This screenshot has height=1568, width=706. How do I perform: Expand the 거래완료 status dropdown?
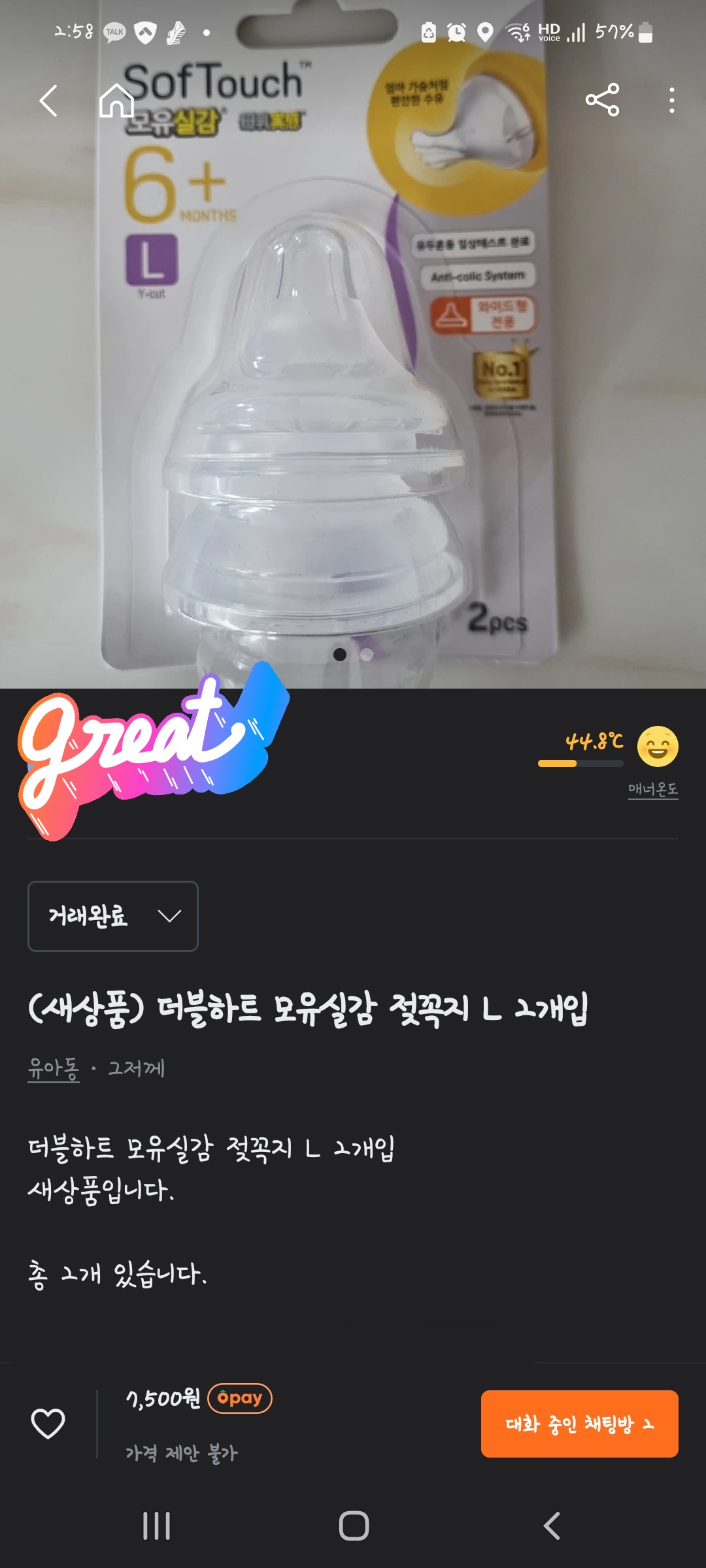(x=113, y=916)
